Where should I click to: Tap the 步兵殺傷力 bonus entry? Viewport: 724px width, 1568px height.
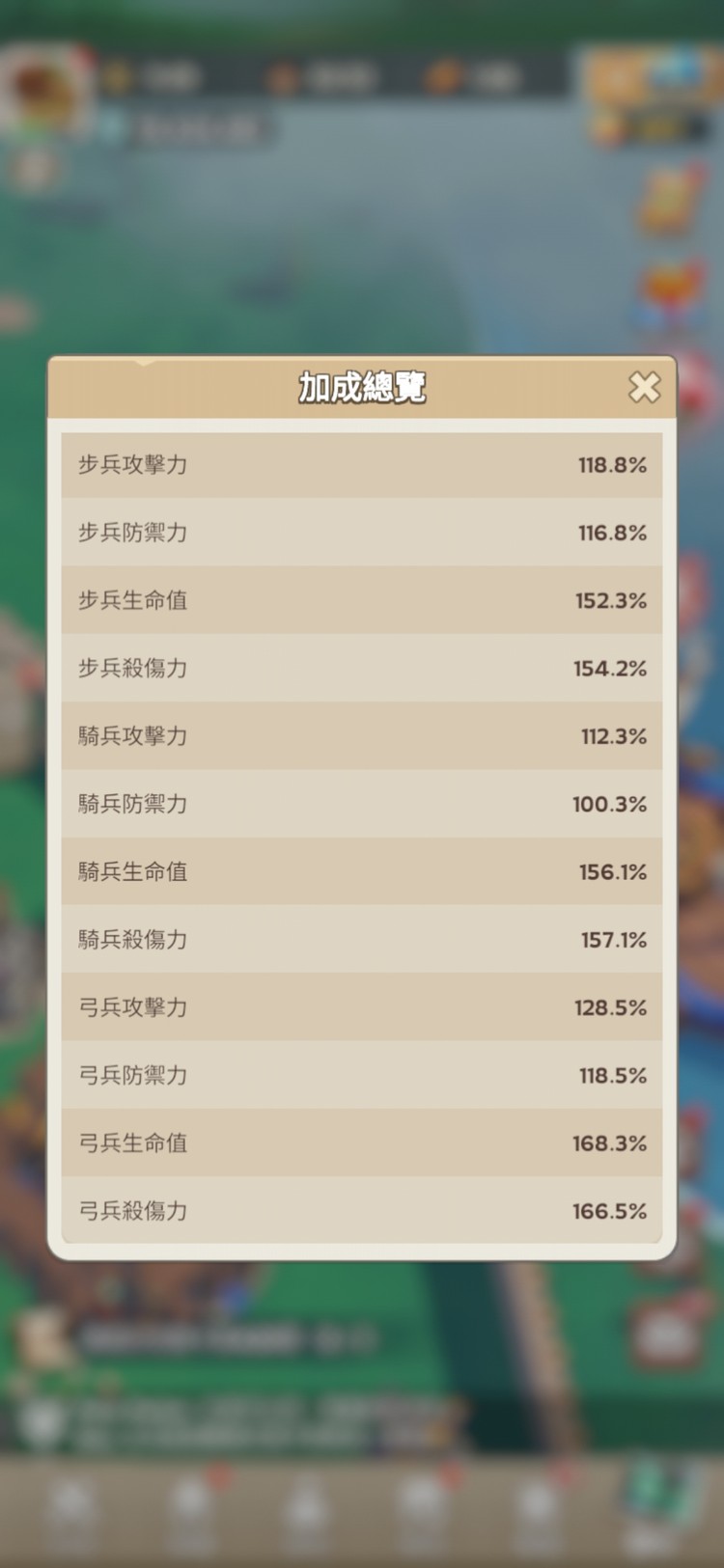(362, 668)
